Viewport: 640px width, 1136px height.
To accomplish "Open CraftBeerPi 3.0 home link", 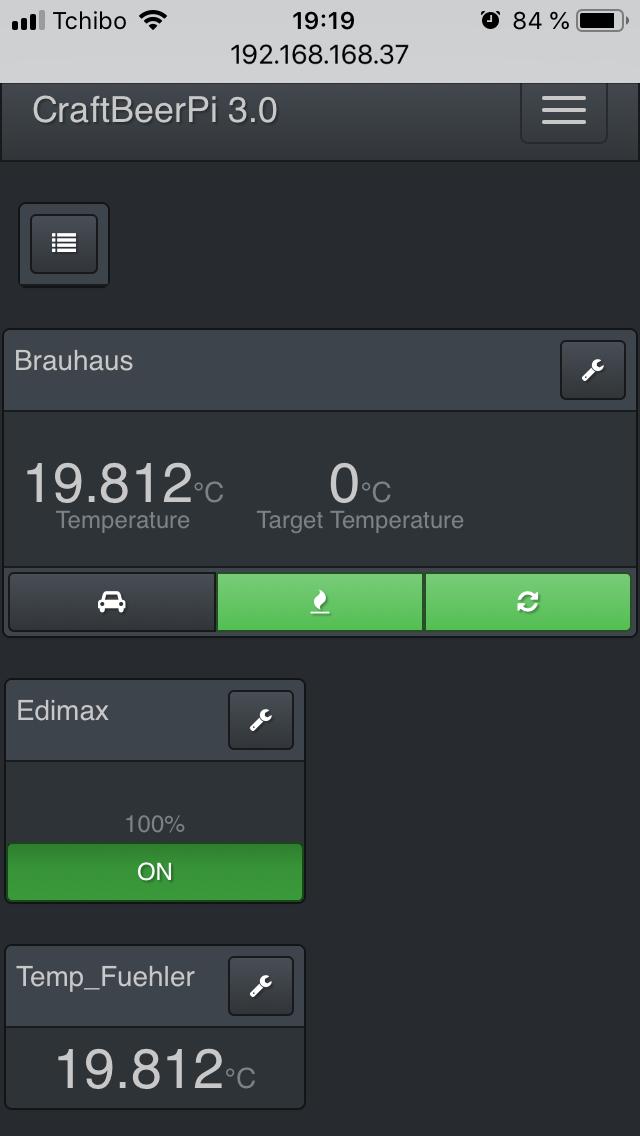I will click(x=155, y=110).
